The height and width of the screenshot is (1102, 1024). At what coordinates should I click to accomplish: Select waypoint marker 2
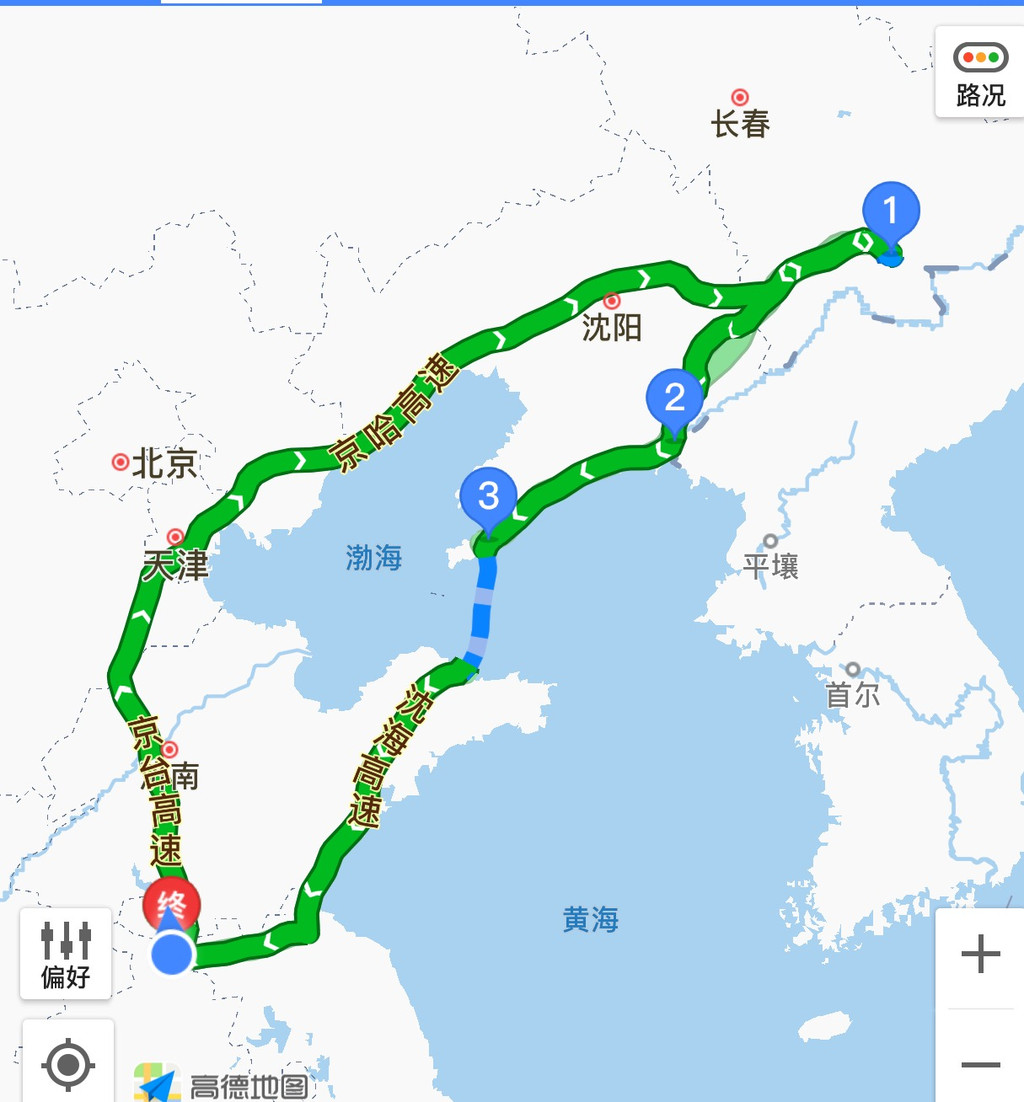(x=675, y=399)
